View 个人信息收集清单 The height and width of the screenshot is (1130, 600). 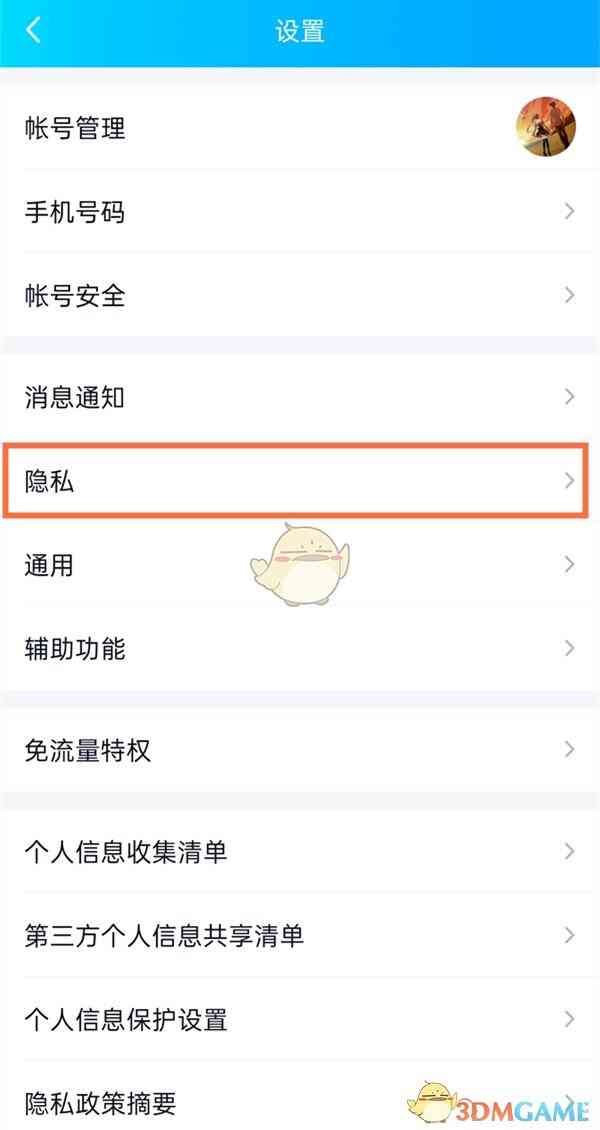300,852
